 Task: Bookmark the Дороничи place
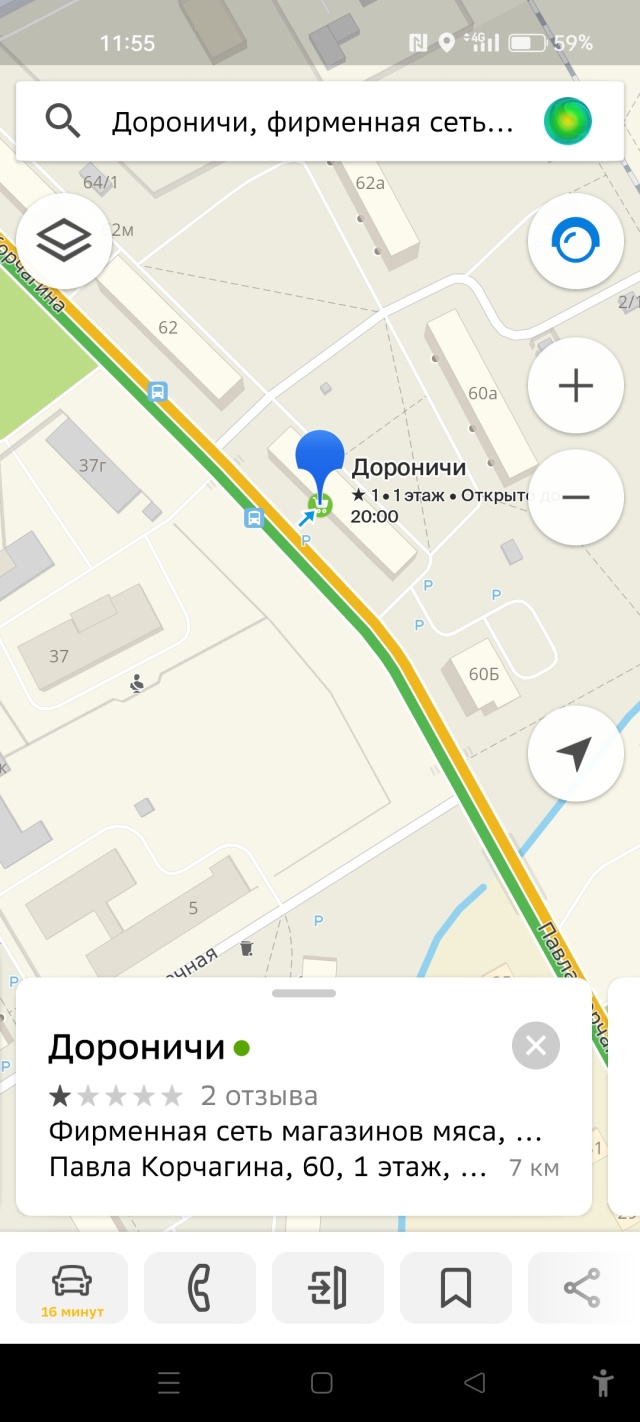click(456, 1288)
